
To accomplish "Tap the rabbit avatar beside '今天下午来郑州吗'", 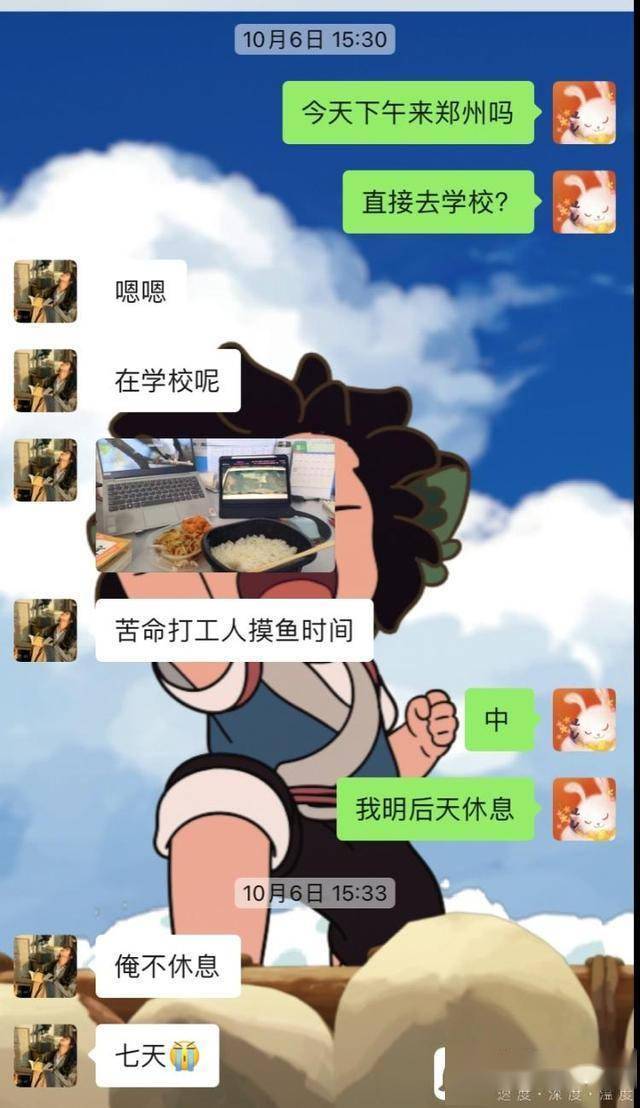I will 584,113.
